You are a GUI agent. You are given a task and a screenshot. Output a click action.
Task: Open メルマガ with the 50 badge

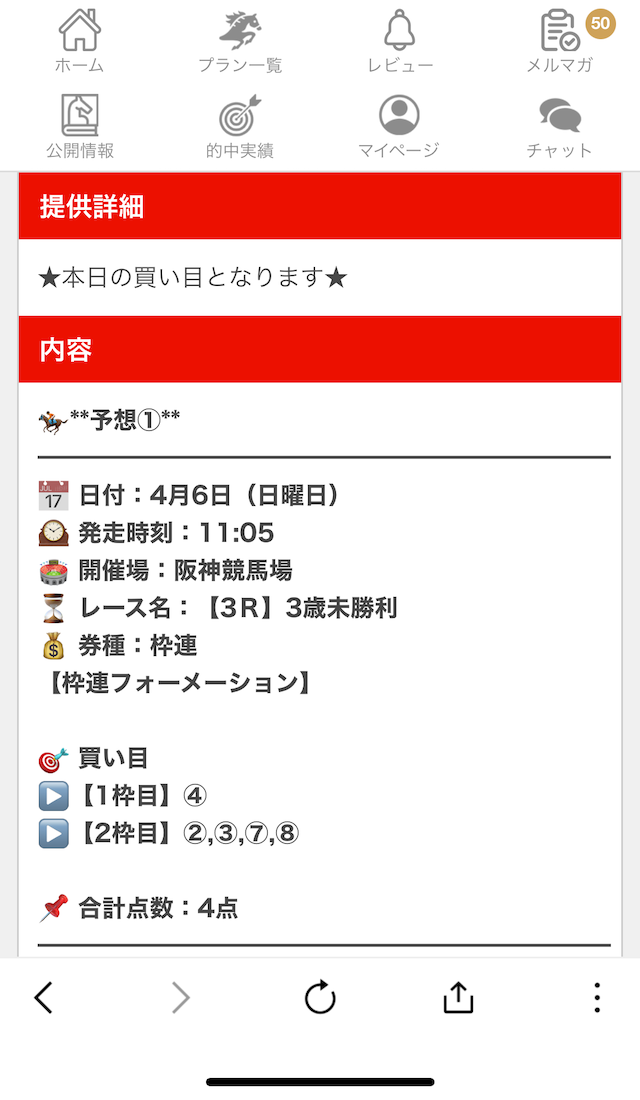click(x=560, y=41)
